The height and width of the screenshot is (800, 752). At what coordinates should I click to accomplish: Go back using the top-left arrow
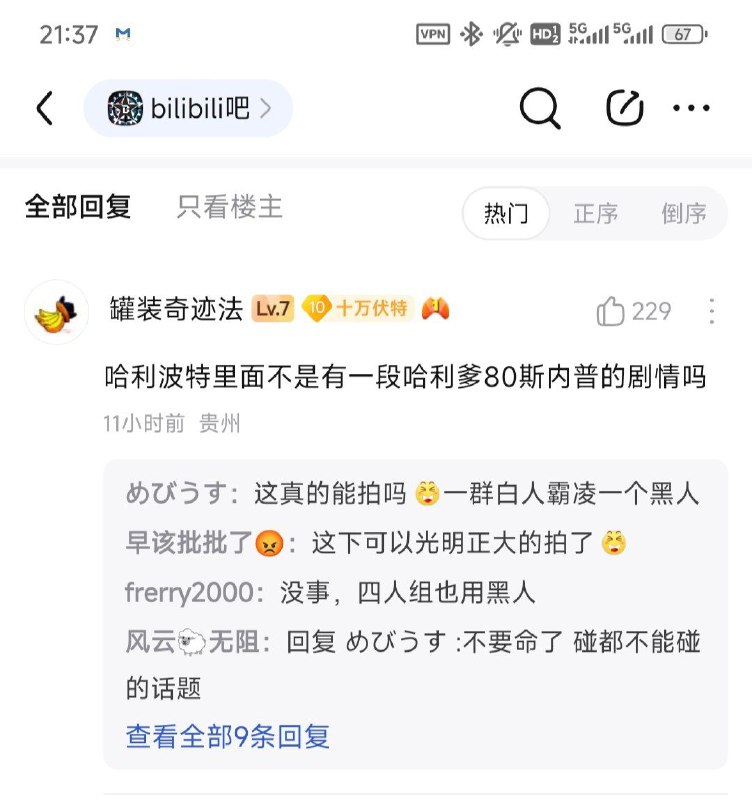click(45, 108)
